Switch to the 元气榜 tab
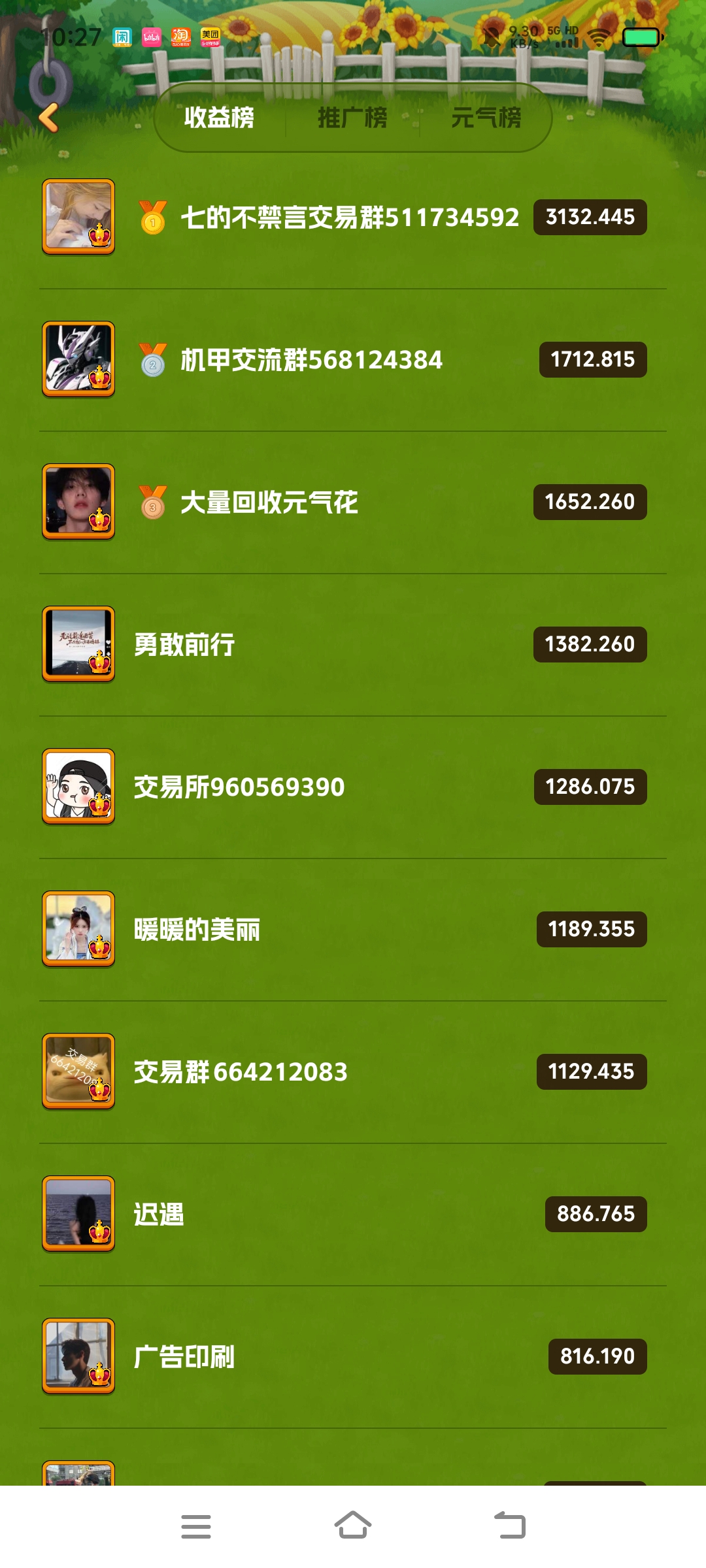This screenshot has height=1568, width=706. point(486,118)
